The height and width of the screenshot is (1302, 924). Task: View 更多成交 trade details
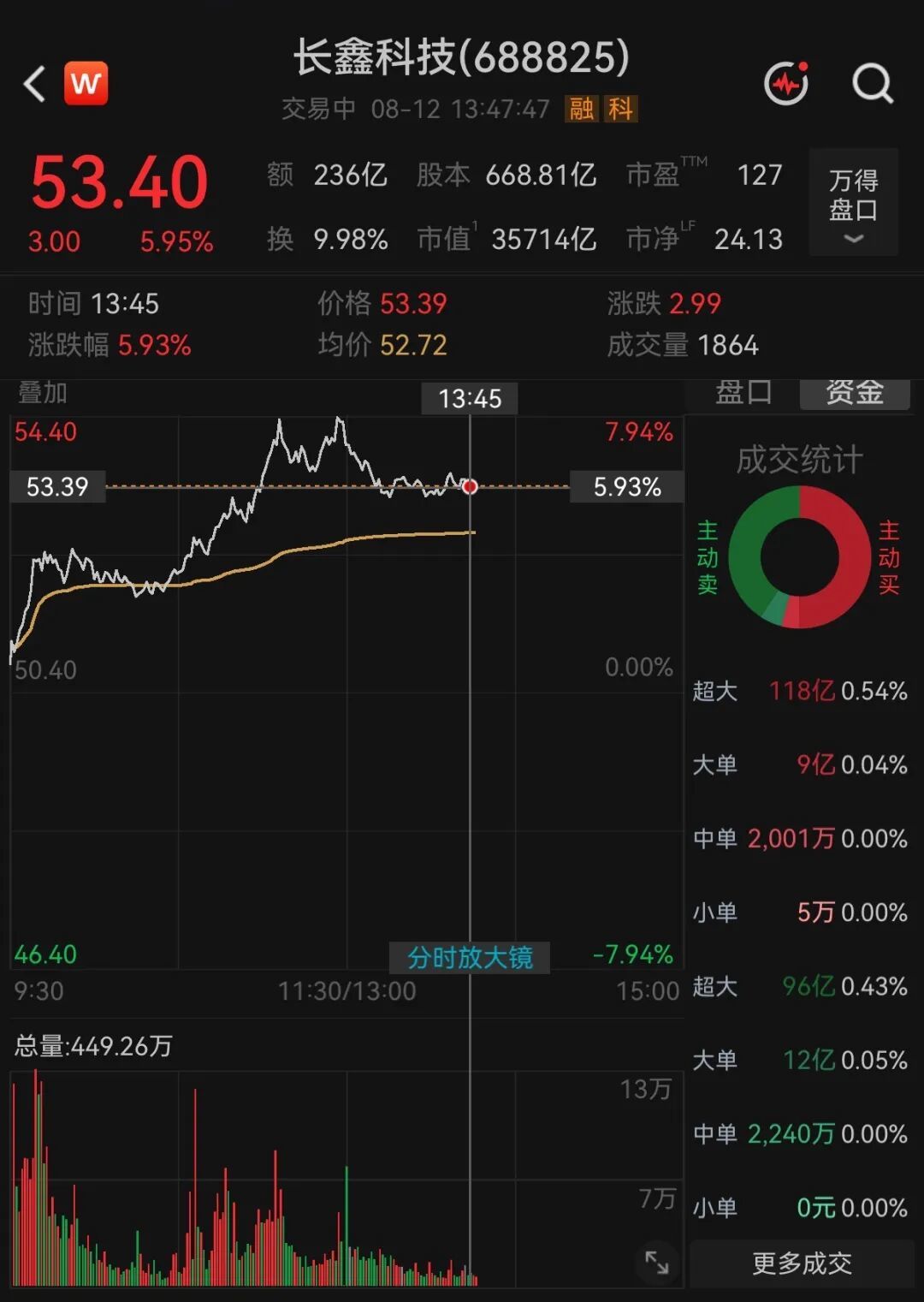tap(802, 1263)
